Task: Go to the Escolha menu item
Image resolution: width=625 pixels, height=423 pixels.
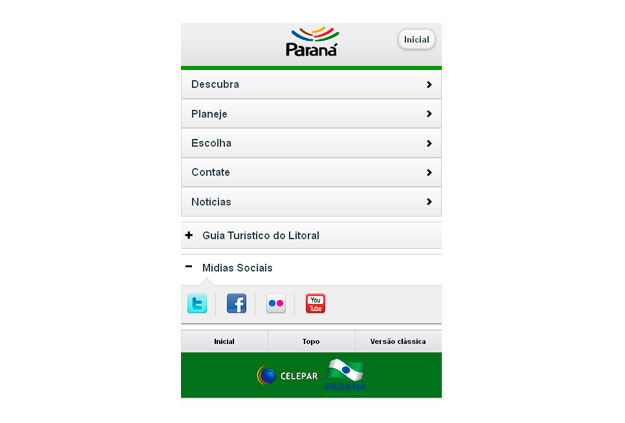Action: point(311,143)
